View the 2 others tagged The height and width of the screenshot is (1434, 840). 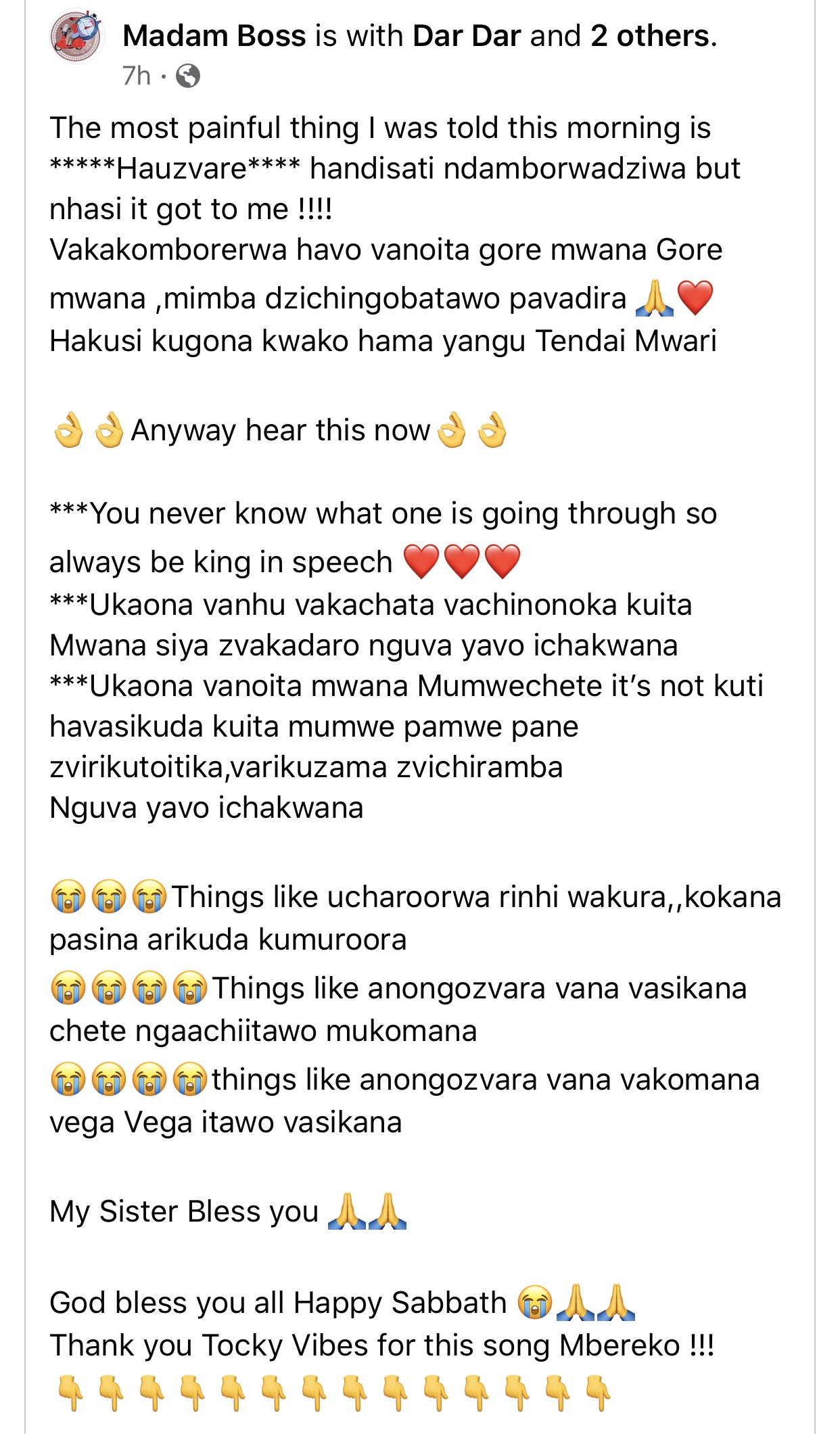(649, 36)
